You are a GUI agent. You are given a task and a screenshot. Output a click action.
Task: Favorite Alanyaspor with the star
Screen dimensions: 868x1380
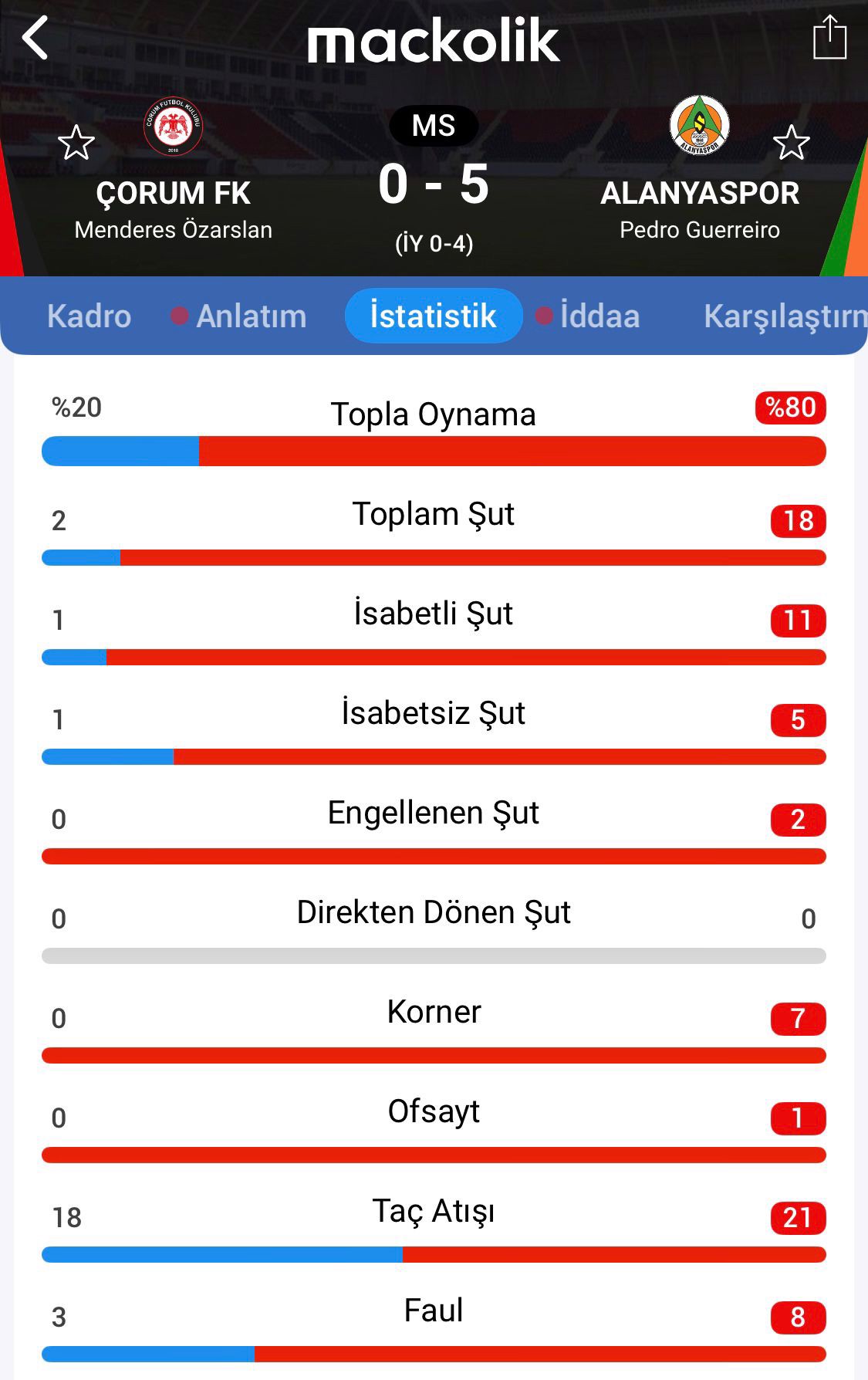791,143
